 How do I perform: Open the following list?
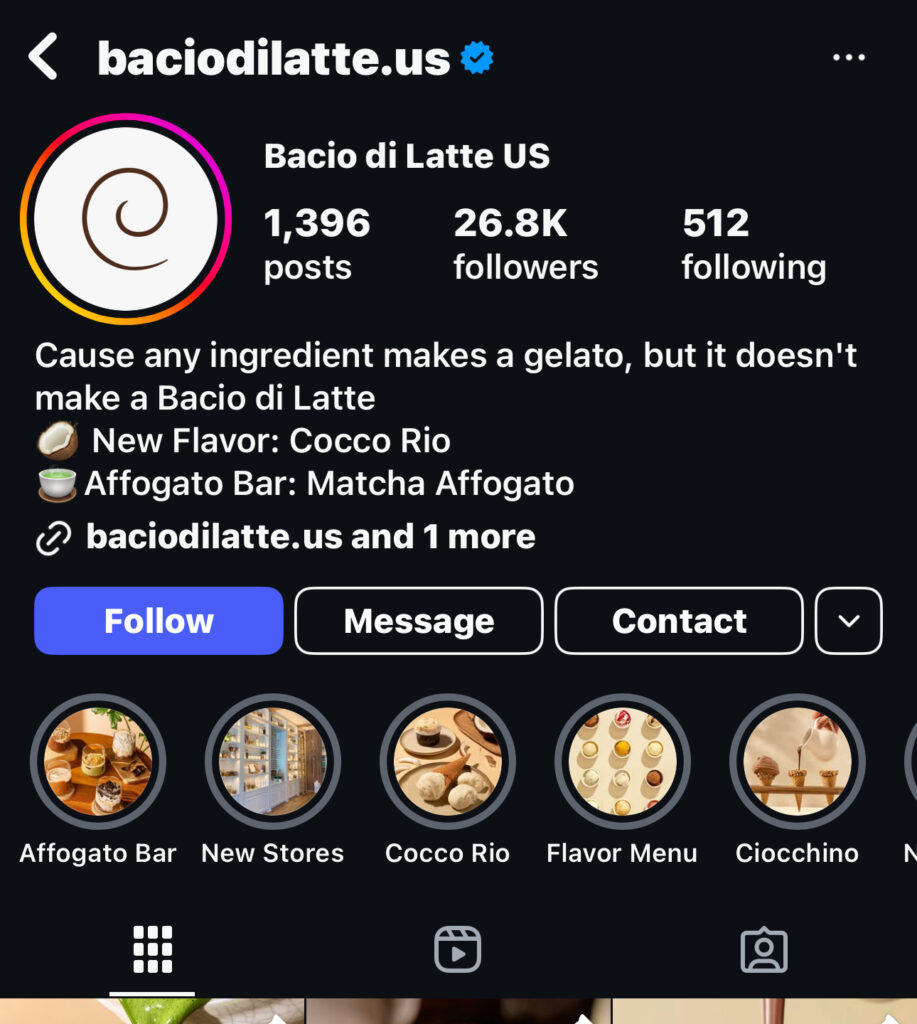(x=753, y=243)
